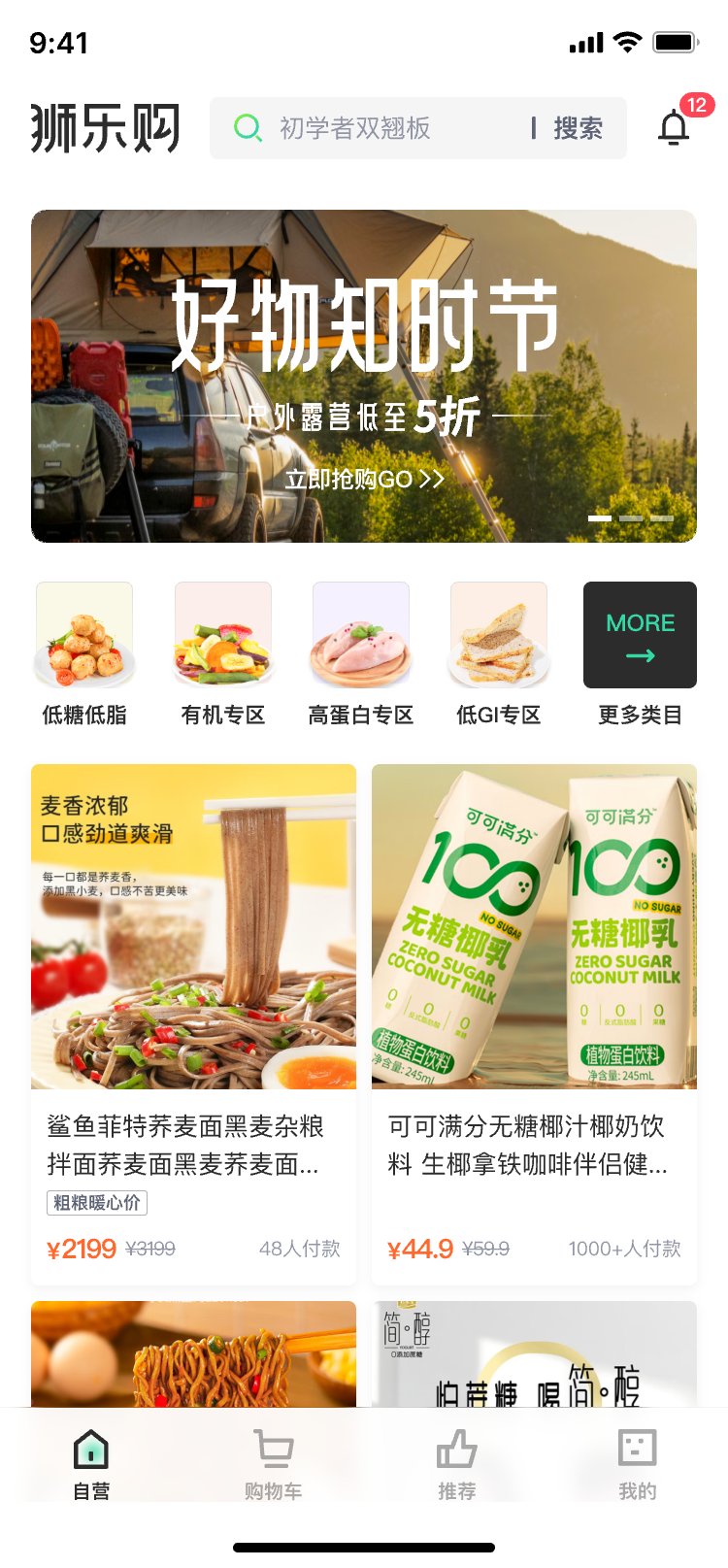Tap the 搜索 button
This screenshot has height=1568, width=728.
tap(578, 128)
